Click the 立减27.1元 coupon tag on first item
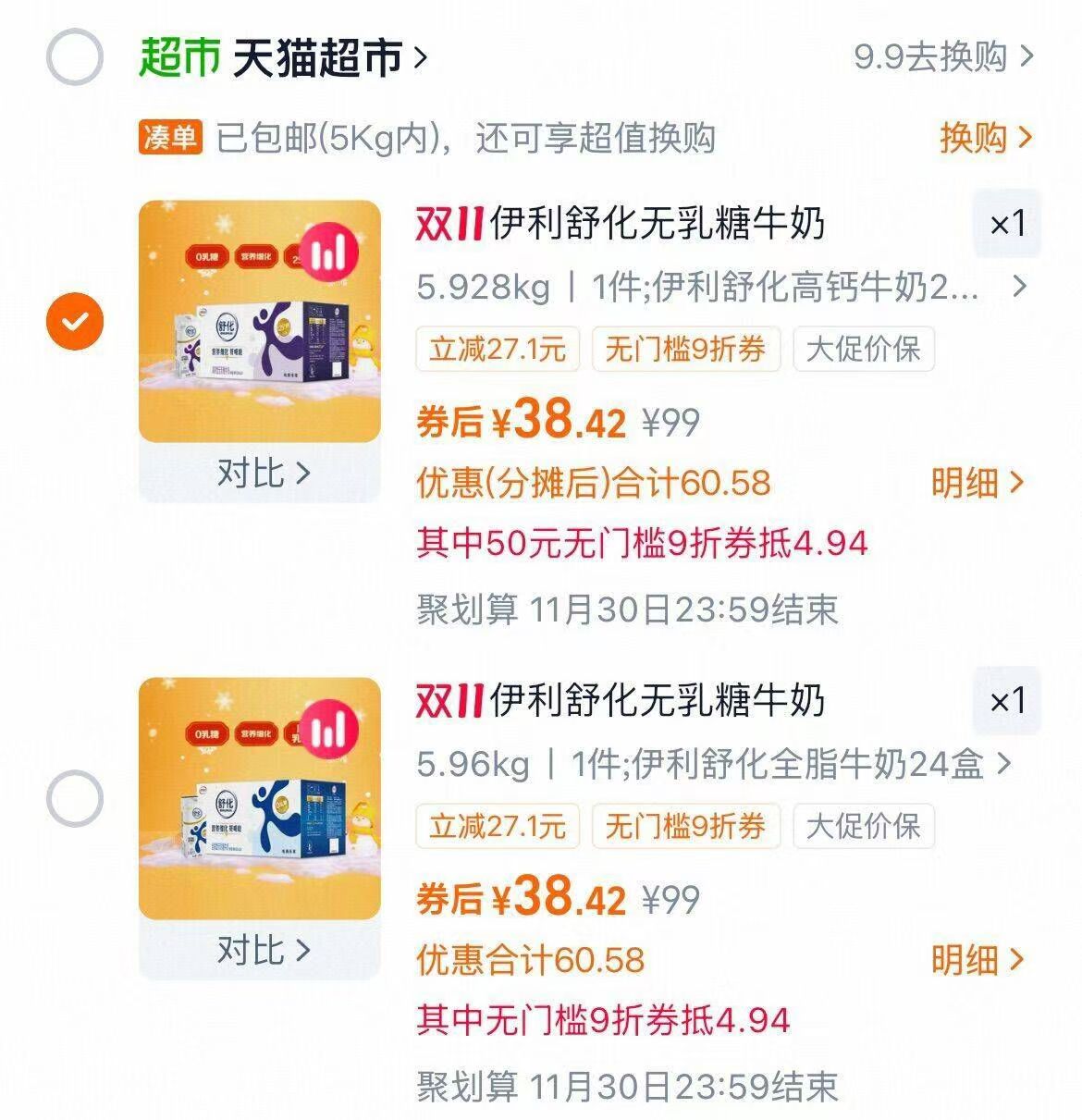This screenshot has width=1082, height=1120. pos(497,350)
